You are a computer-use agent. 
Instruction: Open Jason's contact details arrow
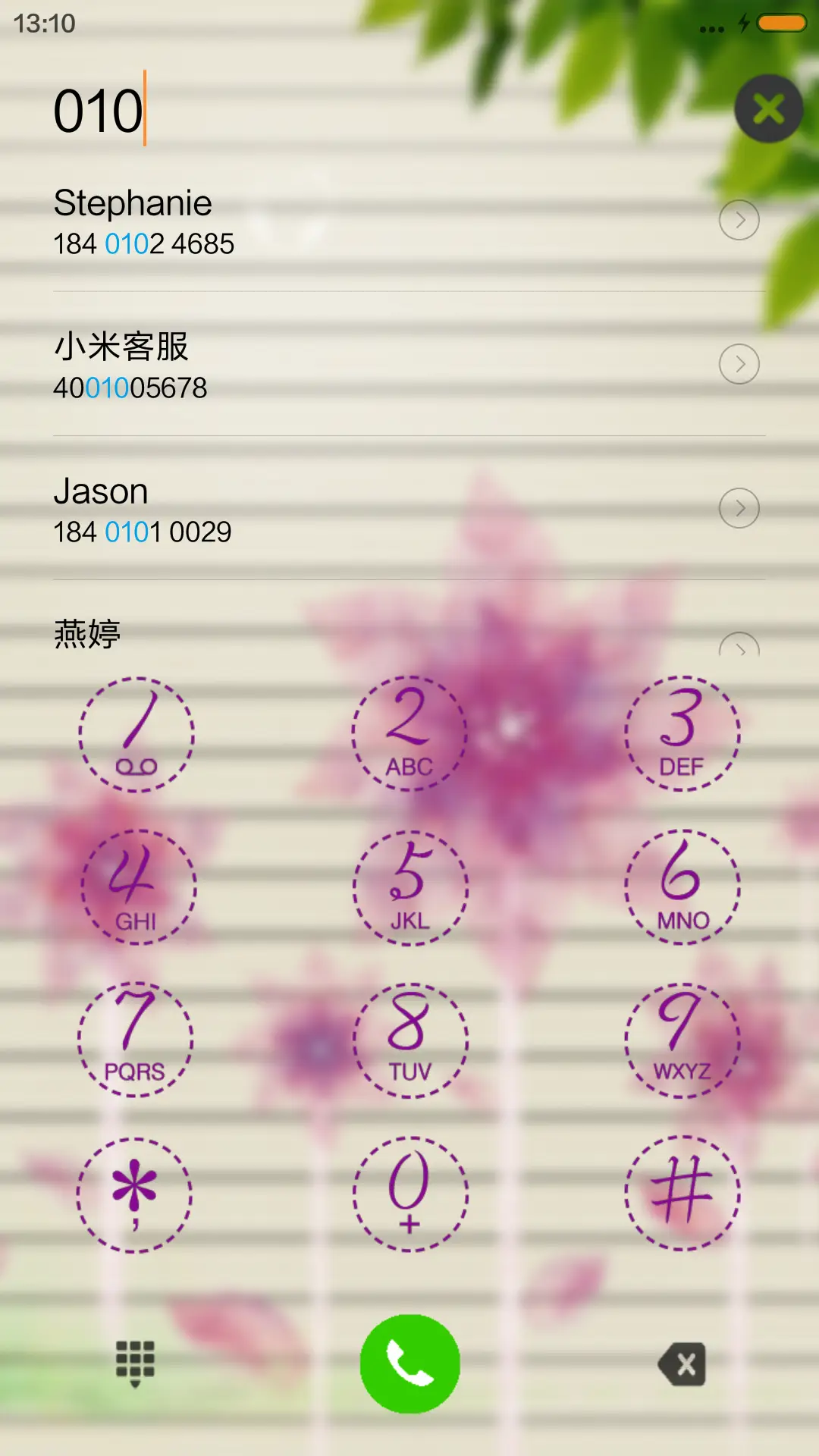pyautogui.click(x=739, y=508)
